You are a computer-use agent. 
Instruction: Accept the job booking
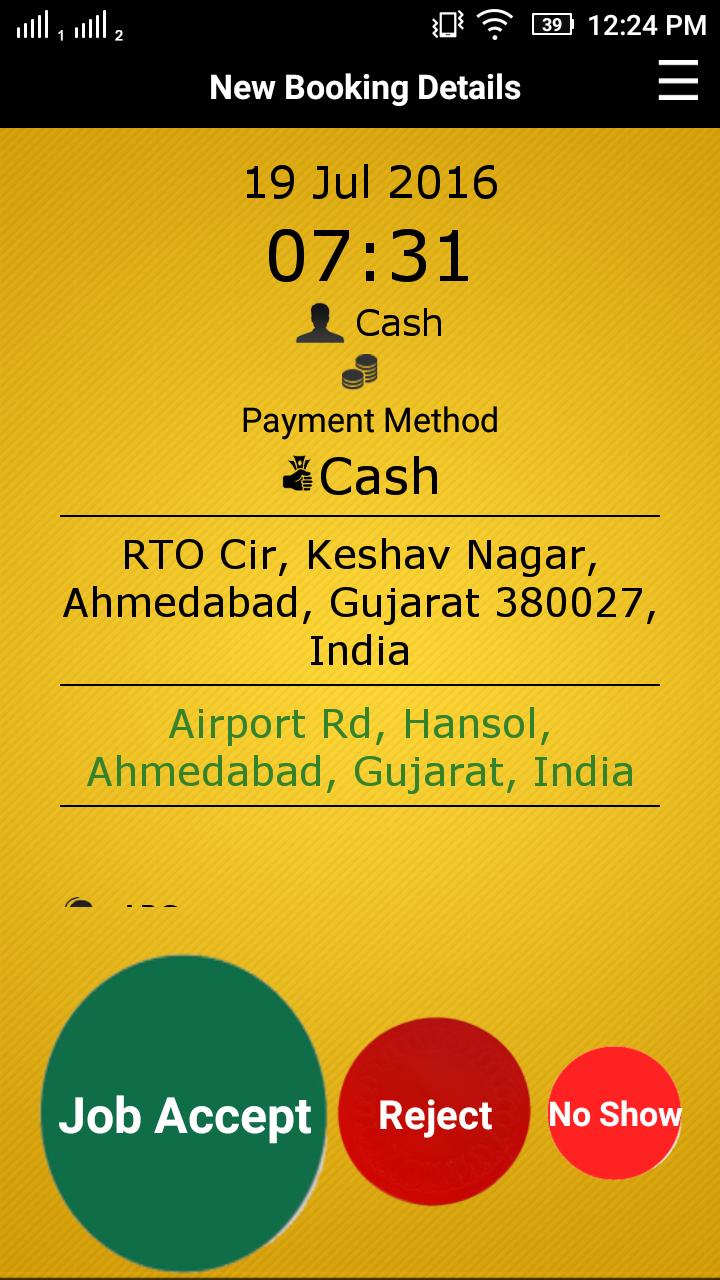tap(185, 1115)
